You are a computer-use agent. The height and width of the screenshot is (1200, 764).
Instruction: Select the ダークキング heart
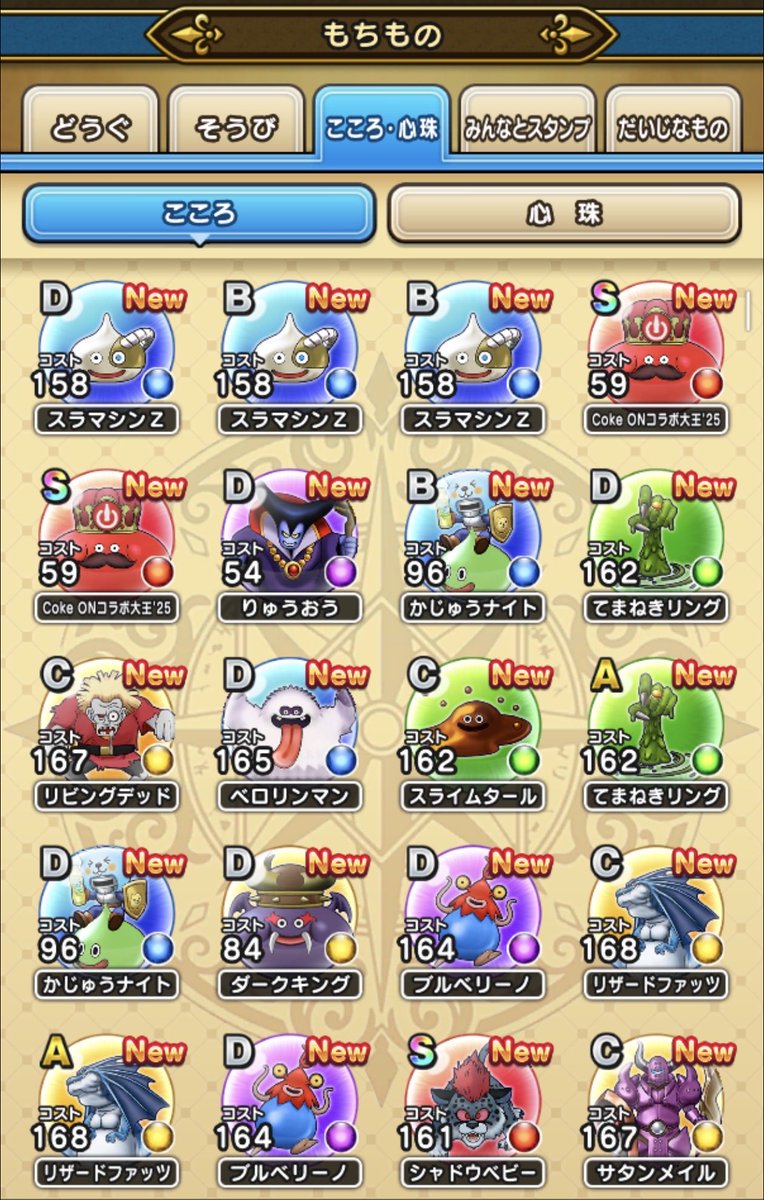(290, 916)
